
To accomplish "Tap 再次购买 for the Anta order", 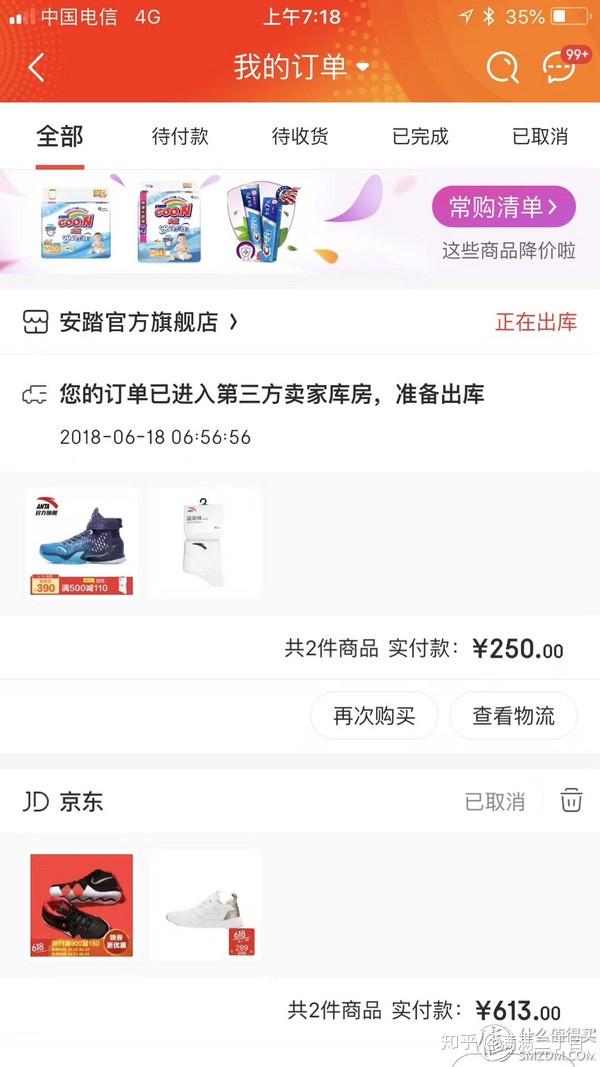I will point(373,716).
